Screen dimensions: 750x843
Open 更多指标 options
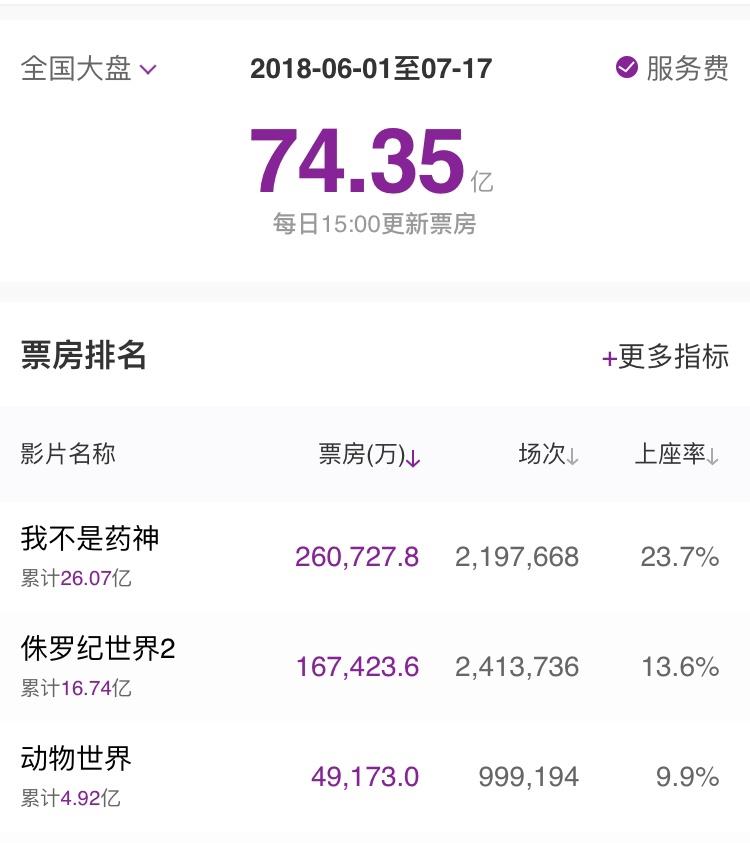click(666, 357)
